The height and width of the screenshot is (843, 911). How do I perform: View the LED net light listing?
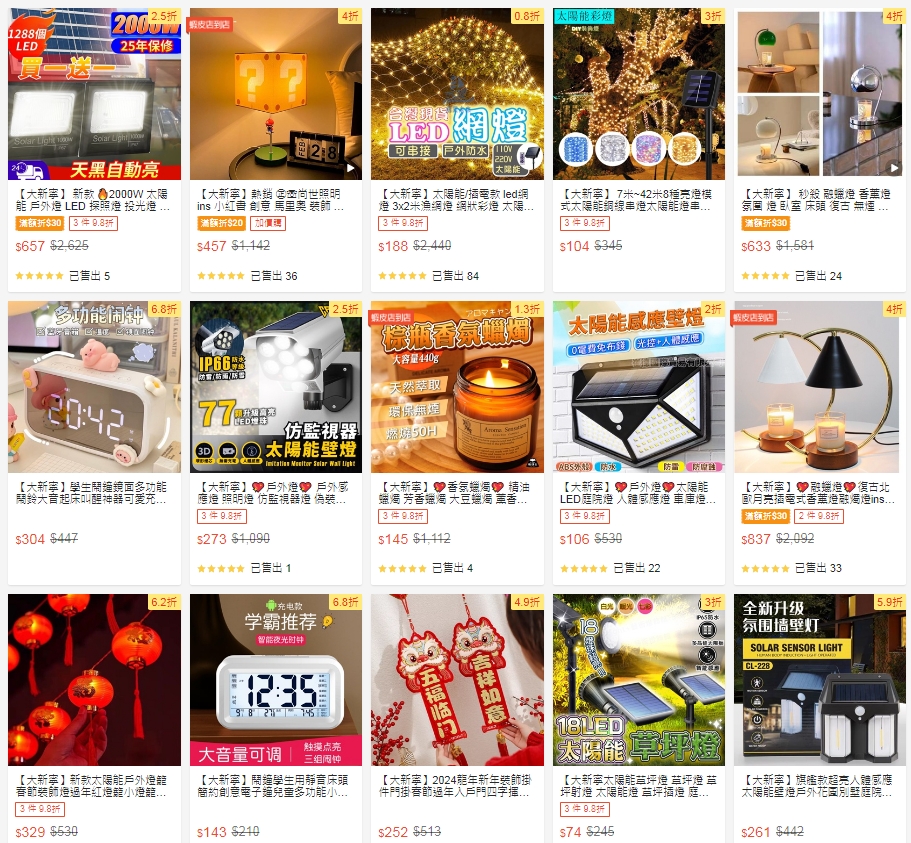point(457,95)
